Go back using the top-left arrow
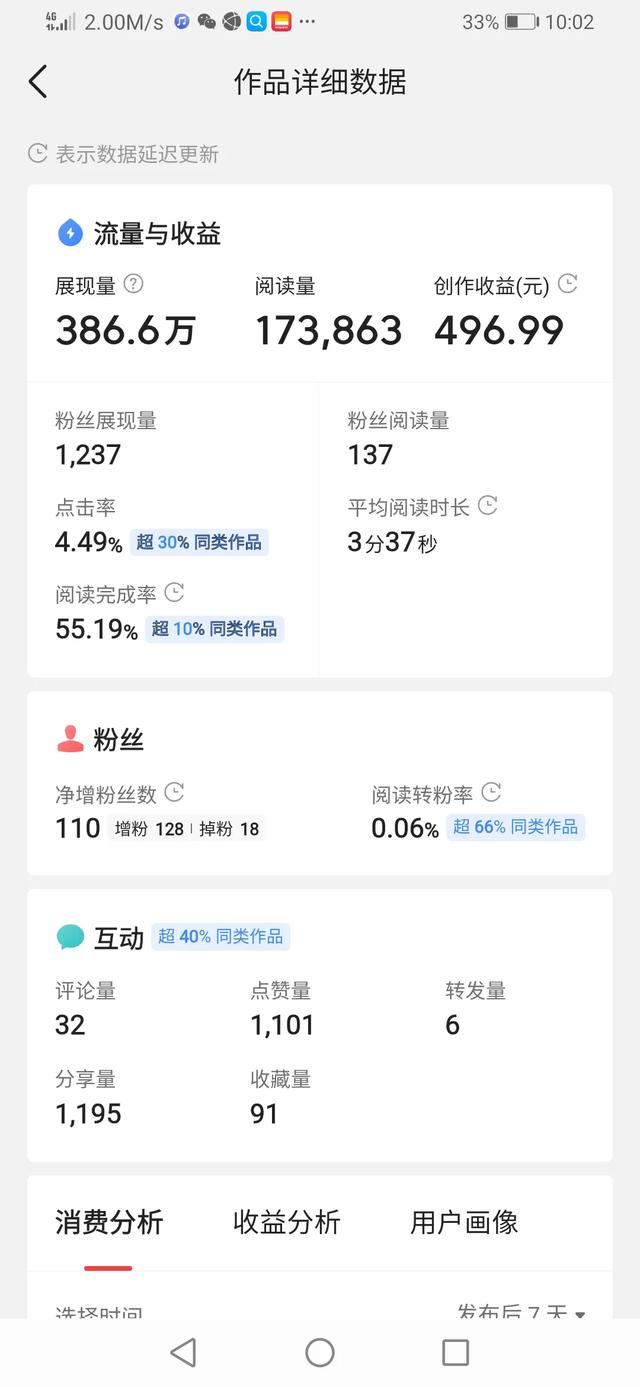The image size is (640, 1387). [38, 82]
